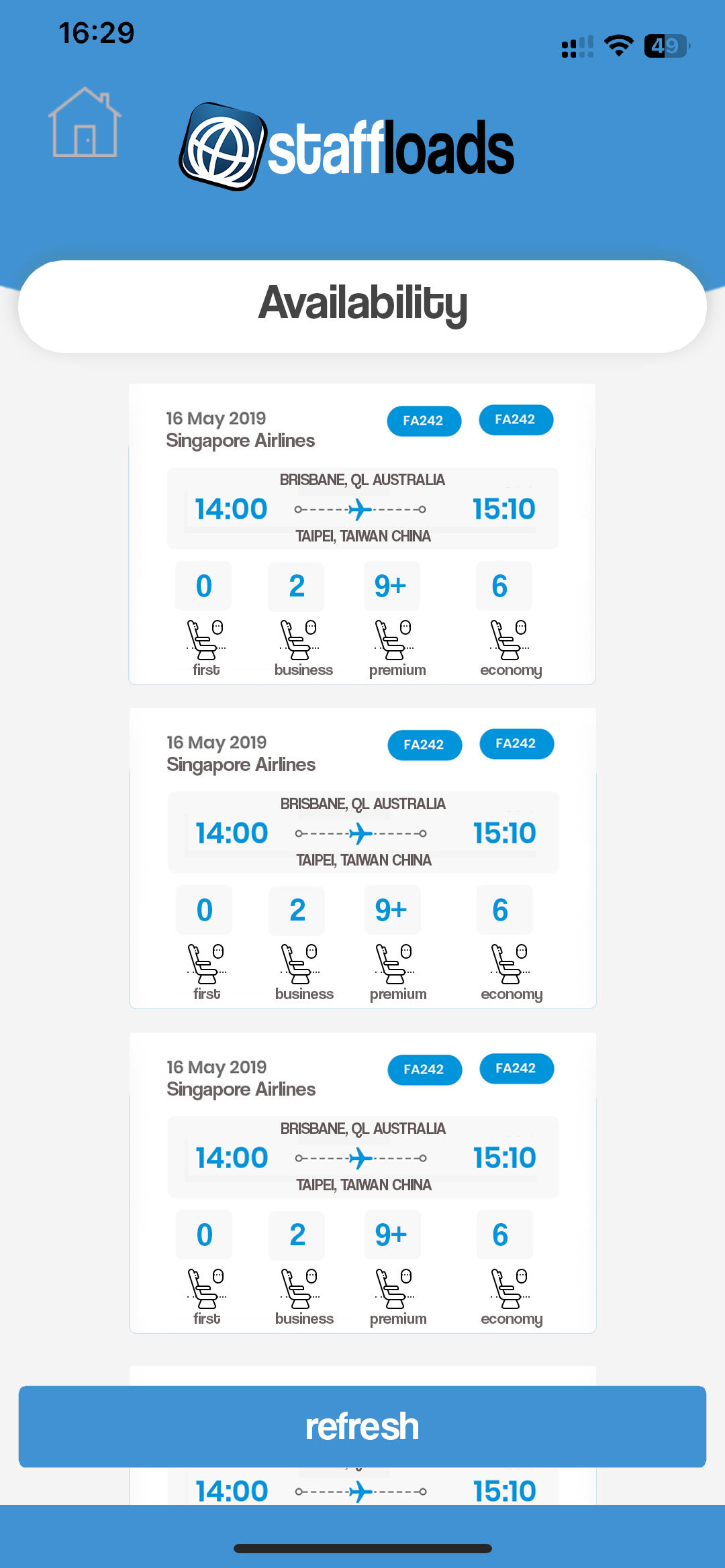This screenshot has height=1568, width=725.
Task: Tap the home icon at top left
Action: 85,124
